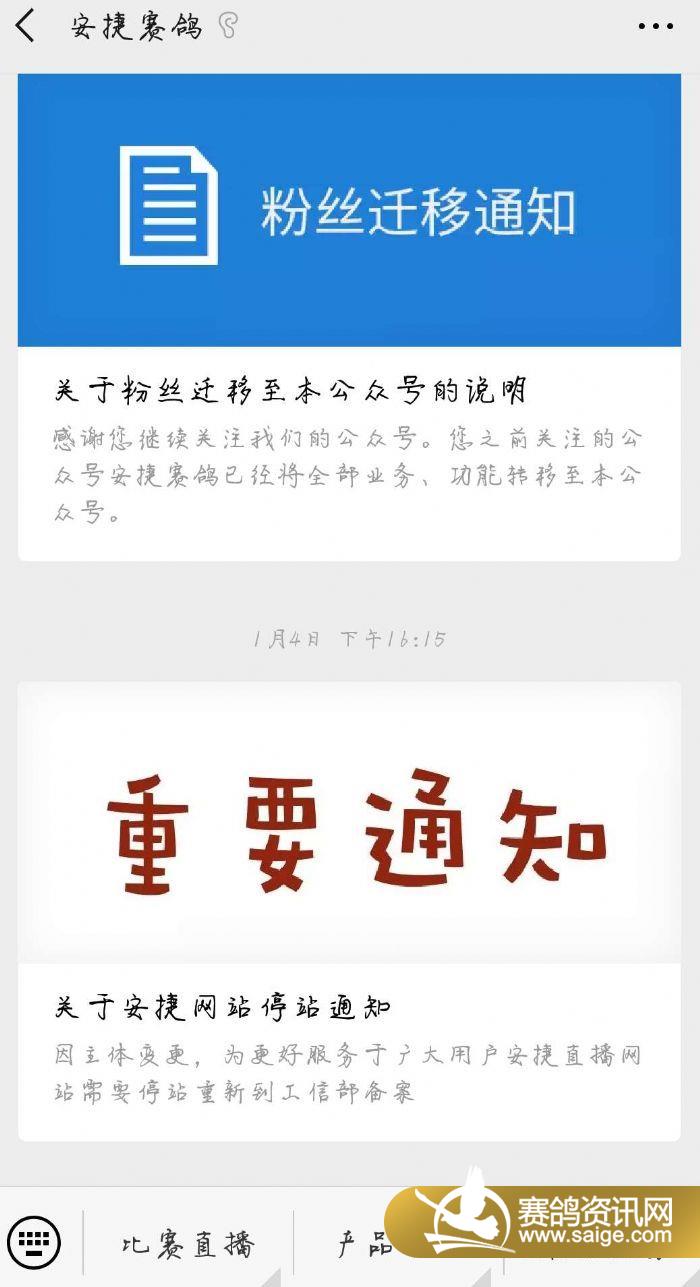Open the three-dot overflow menu
This screenshot has height=1287, width=700.
(655, 26)
